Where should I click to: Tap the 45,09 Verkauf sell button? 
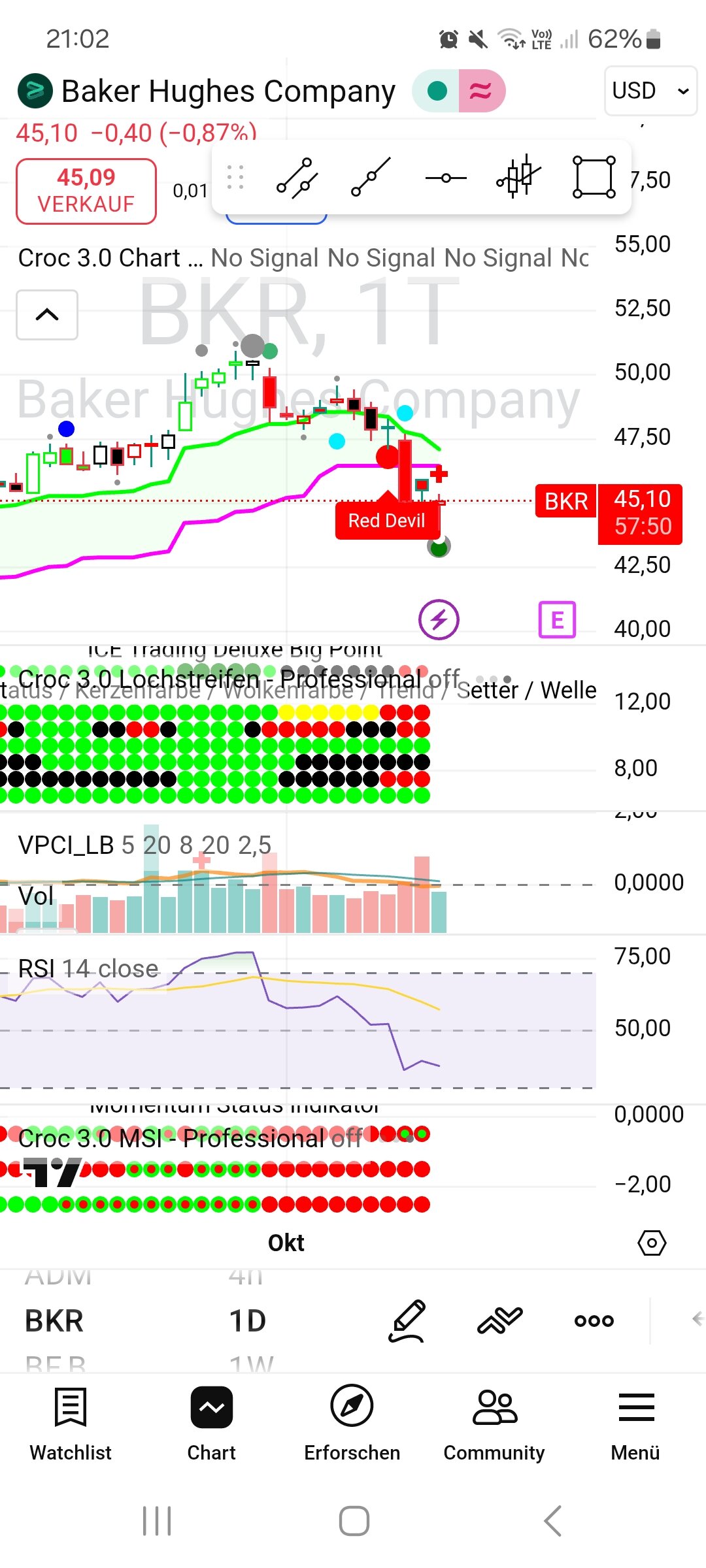coord(86,191)
